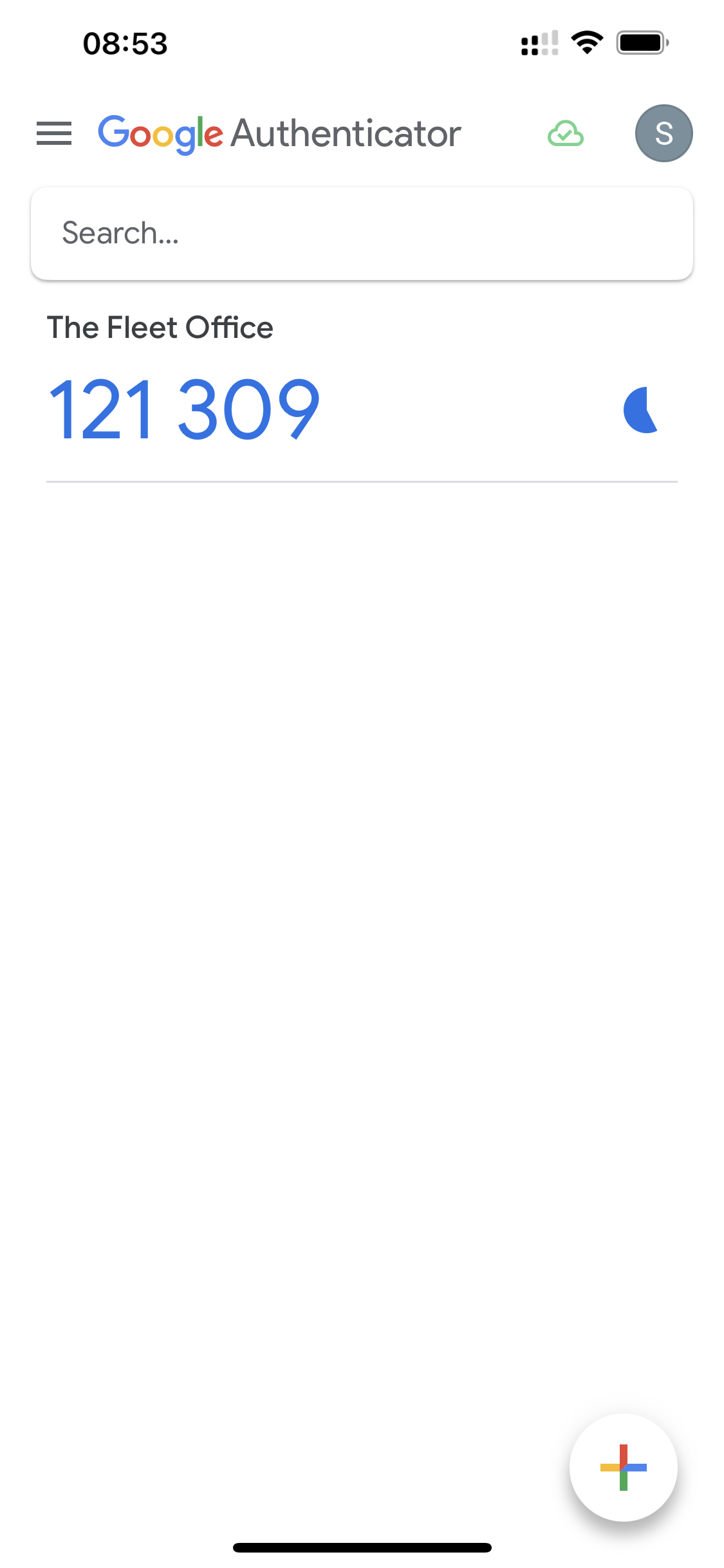Copy The Fleet Office code 121 309
Image resolution: width=724 pixels, height=1568 pixels.
(x=184, y=409)
